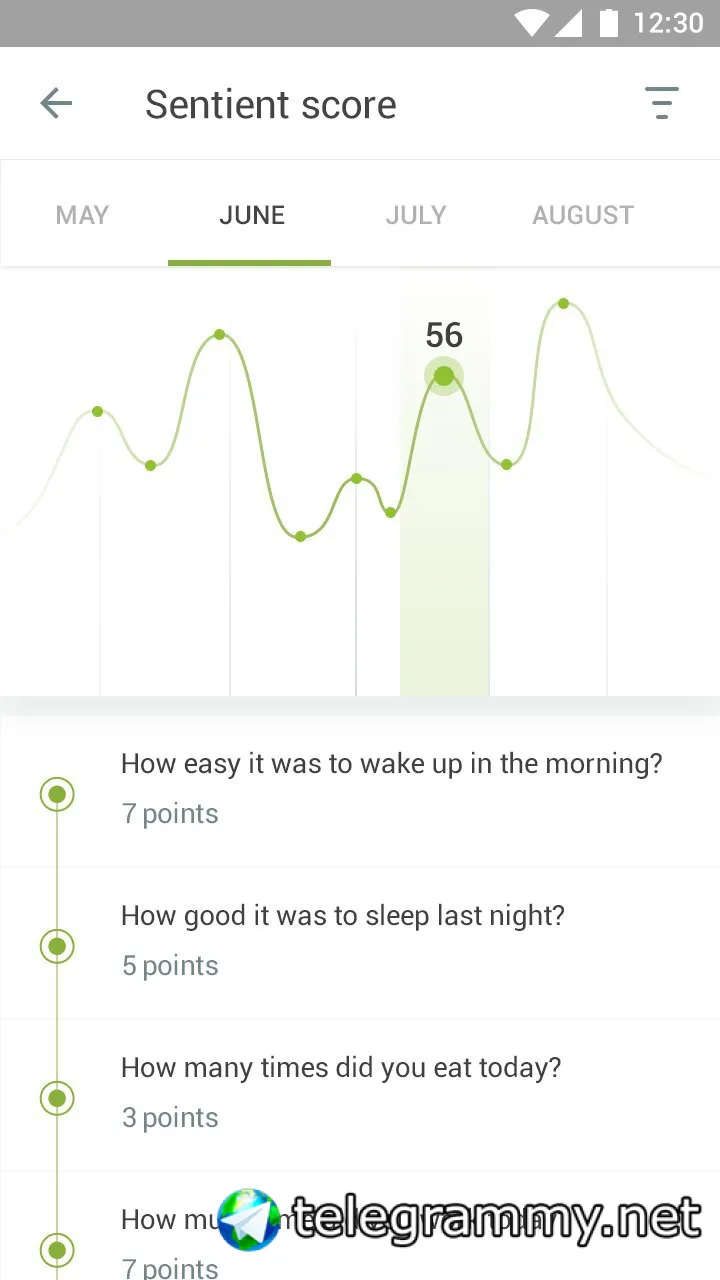Open the sleep last night entry
This screenshot has height=1280, width=720.
360,943
